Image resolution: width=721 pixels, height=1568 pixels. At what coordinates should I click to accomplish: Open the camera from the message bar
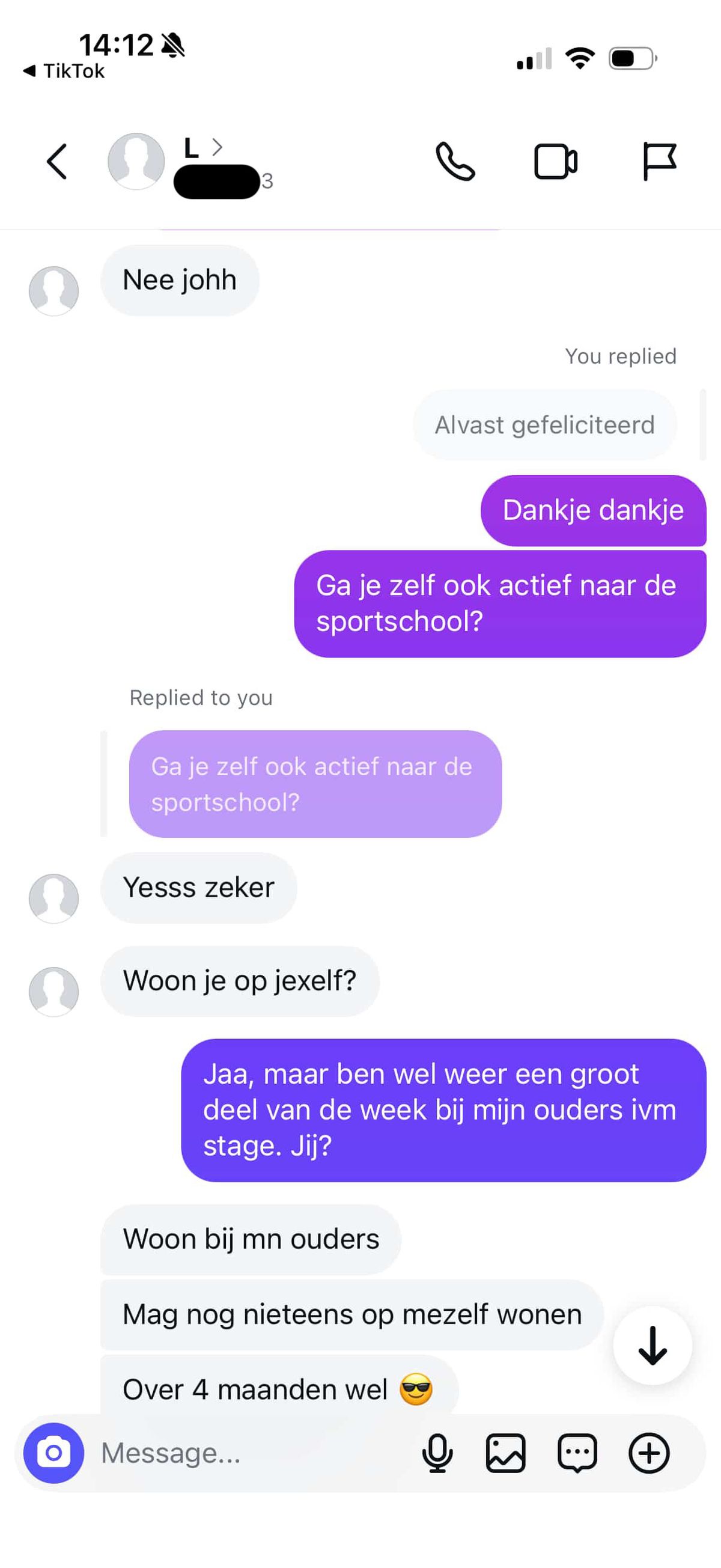click(53, 1453)
